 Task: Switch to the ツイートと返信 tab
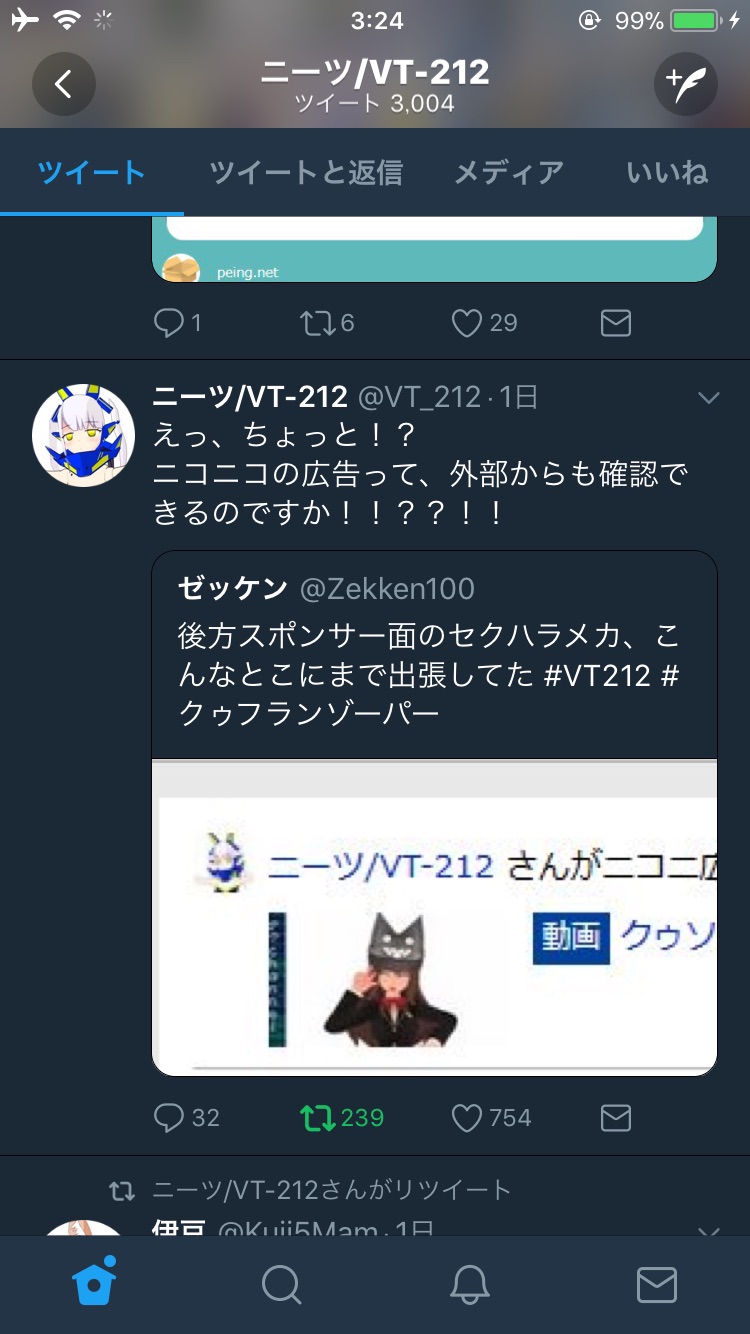(x=305, y=172)
